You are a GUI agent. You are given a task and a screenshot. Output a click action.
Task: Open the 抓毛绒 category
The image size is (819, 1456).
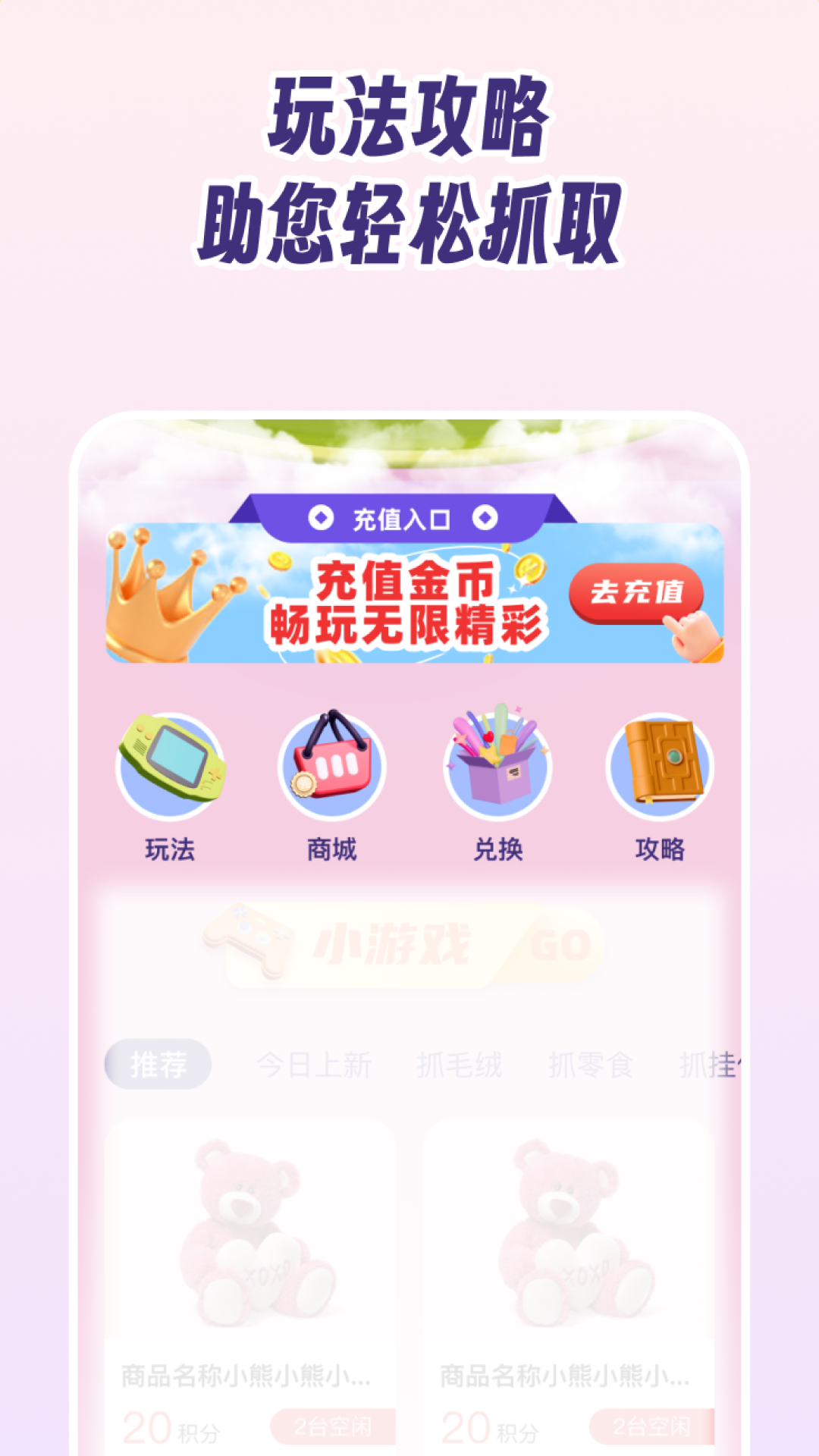coord(459,1065)
